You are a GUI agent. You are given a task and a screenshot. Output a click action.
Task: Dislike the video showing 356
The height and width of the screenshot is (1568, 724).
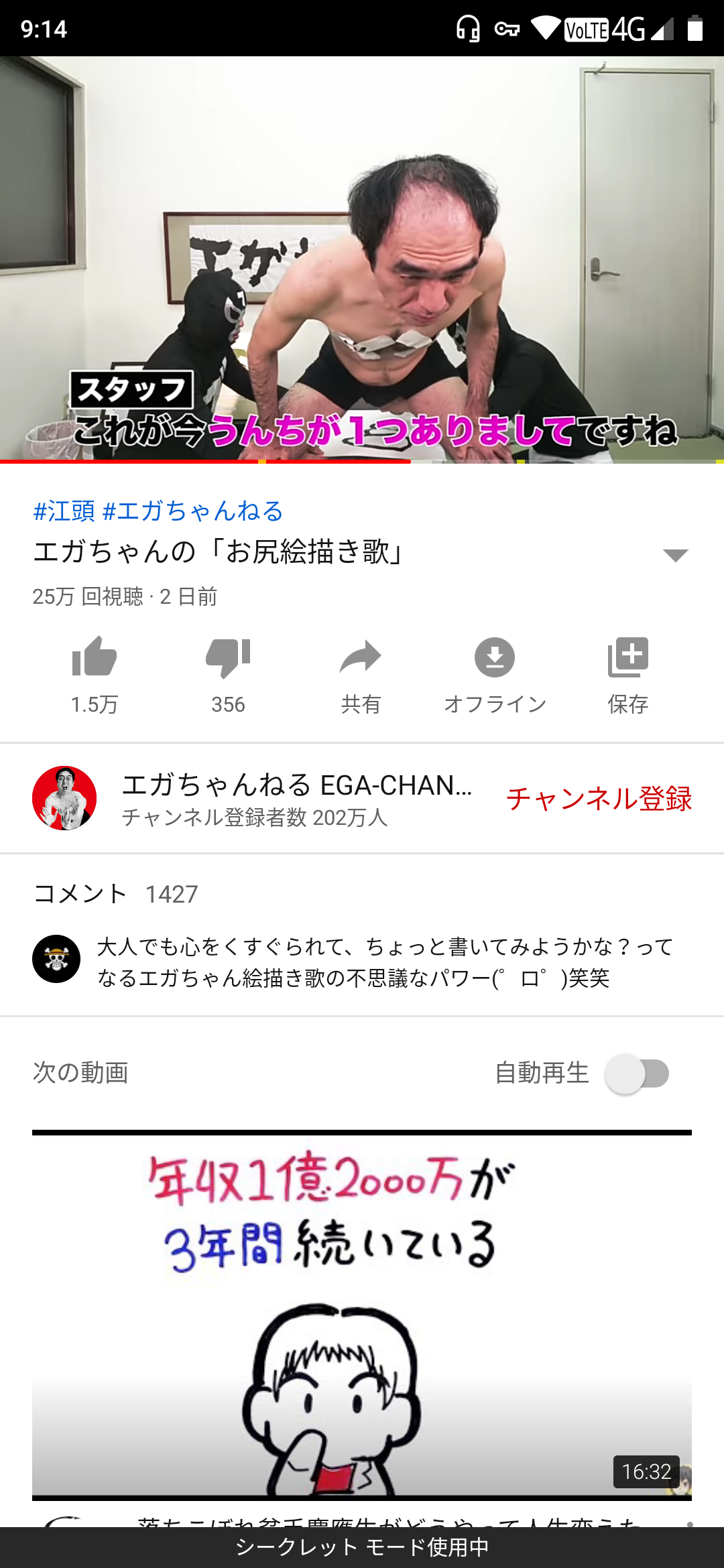pos(228,675)
